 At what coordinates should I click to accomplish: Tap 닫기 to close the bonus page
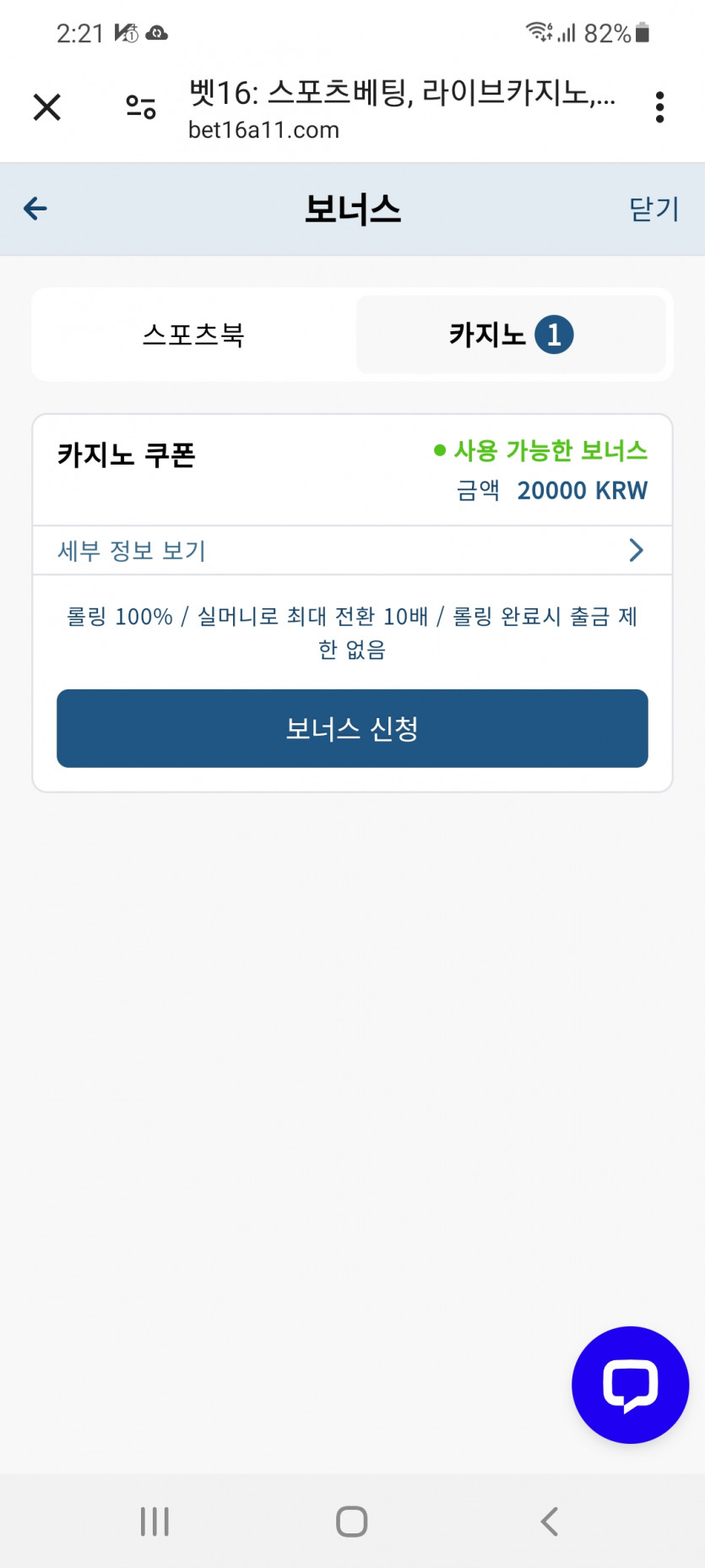click(654, 209)
